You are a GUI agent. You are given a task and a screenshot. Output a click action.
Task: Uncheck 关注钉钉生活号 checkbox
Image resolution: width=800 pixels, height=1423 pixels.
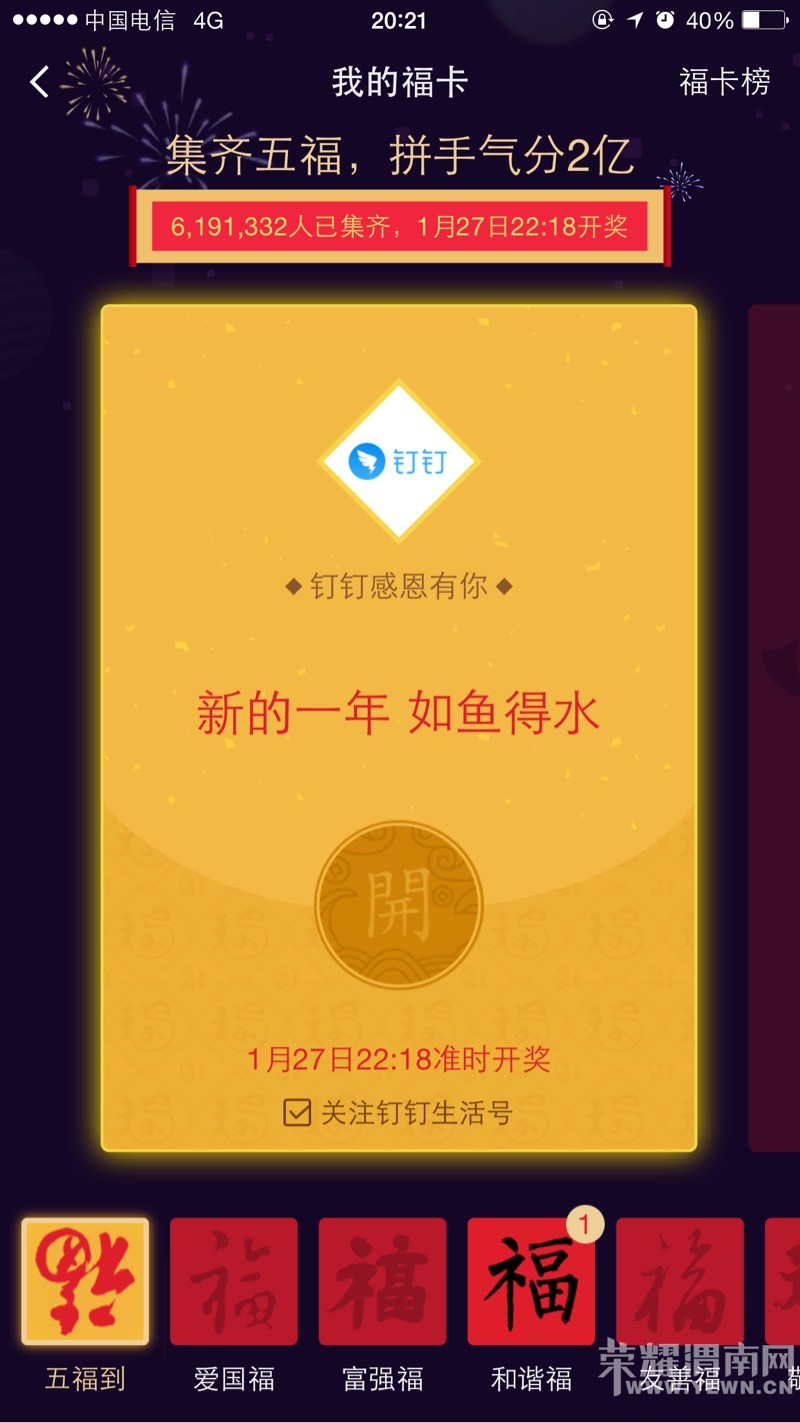tap(297, 1112)
